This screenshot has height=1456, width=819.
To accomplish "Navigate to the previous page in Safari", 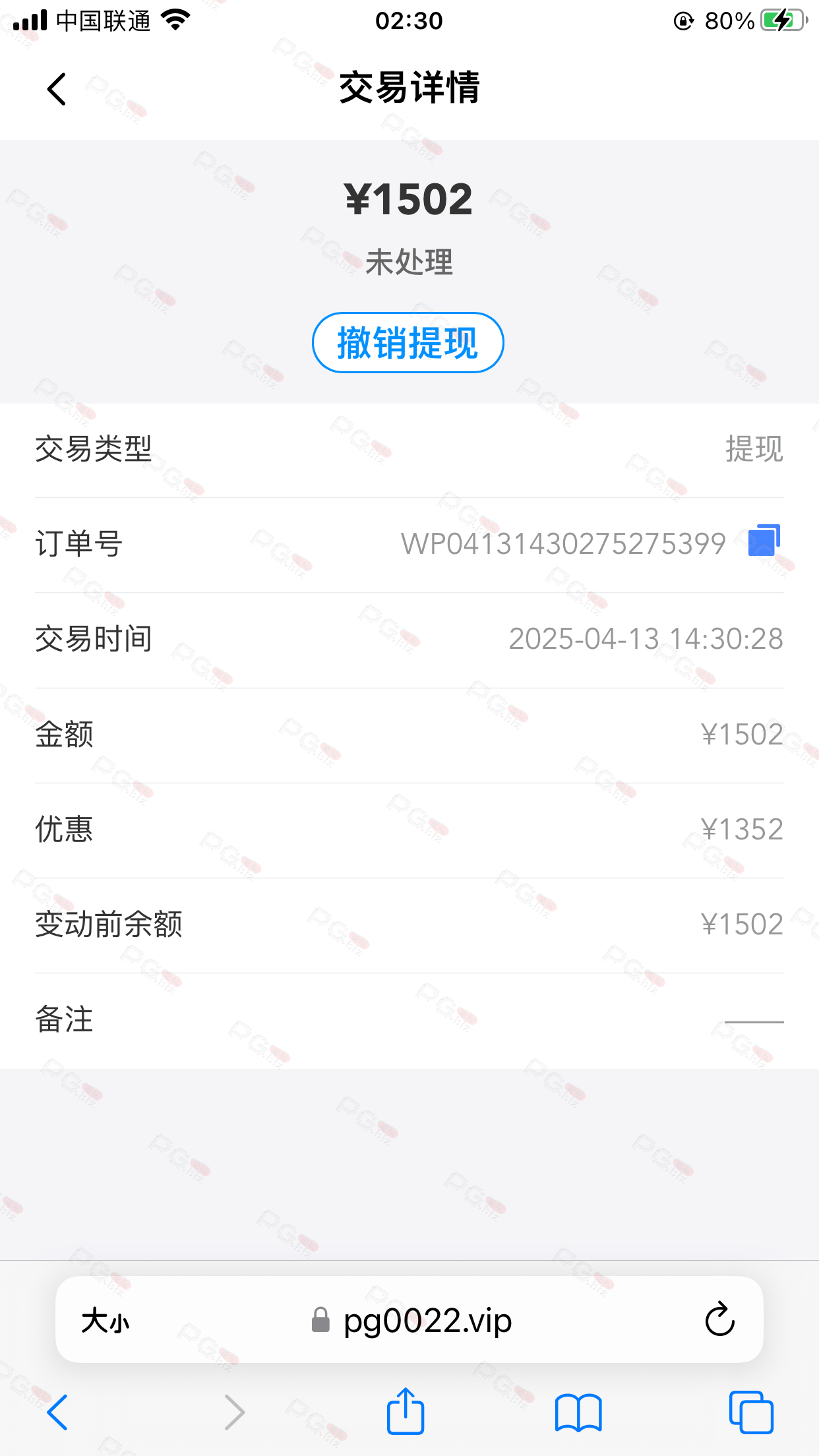I will (x=57, y=1412).
